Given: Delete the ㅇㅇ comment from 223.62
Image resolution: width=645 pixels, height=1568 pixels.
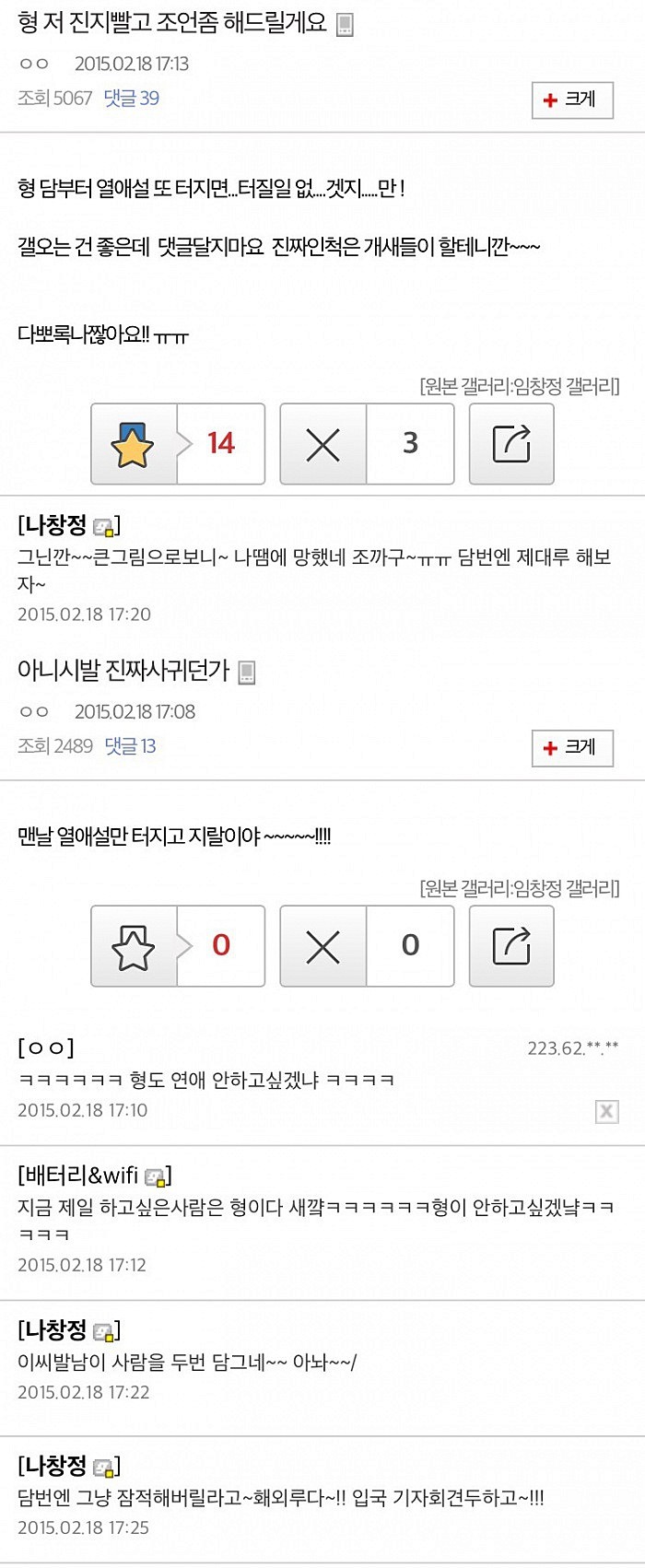Looking at the screenshot, I should tap(606, 1111).
